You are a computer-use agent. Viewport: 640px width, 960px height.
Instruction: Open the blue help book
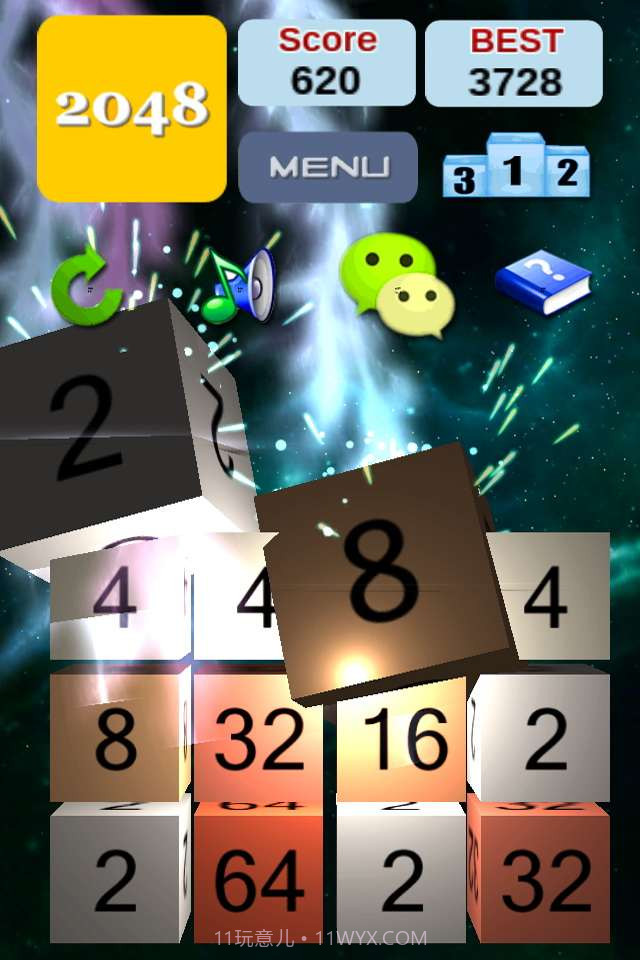543,282
